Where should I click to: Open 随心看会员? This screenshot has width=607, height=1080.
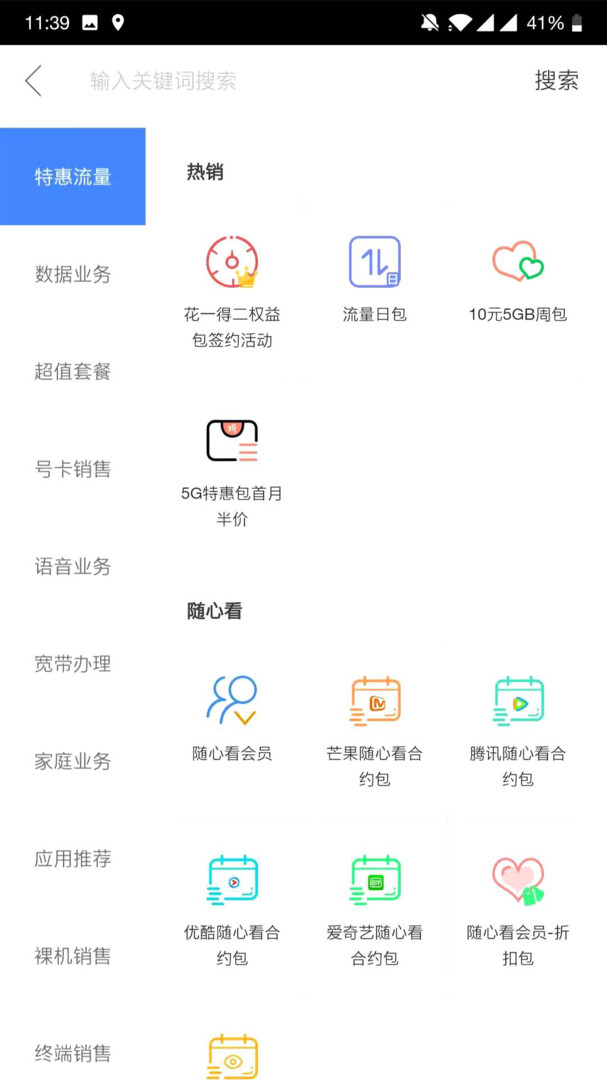[232, 716]
